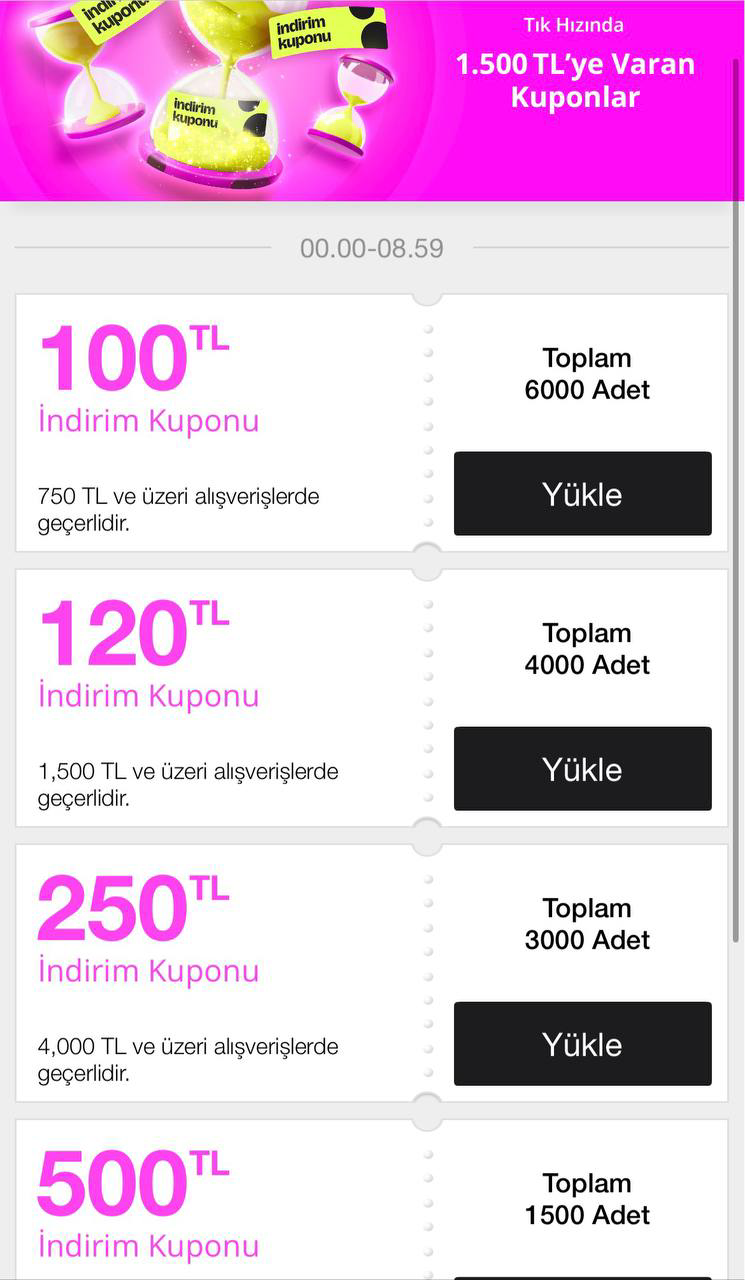Tap Yükle for the 100 TL coupon
Image resolution: width=745 pixels, height=1280 pixels.
582,494
